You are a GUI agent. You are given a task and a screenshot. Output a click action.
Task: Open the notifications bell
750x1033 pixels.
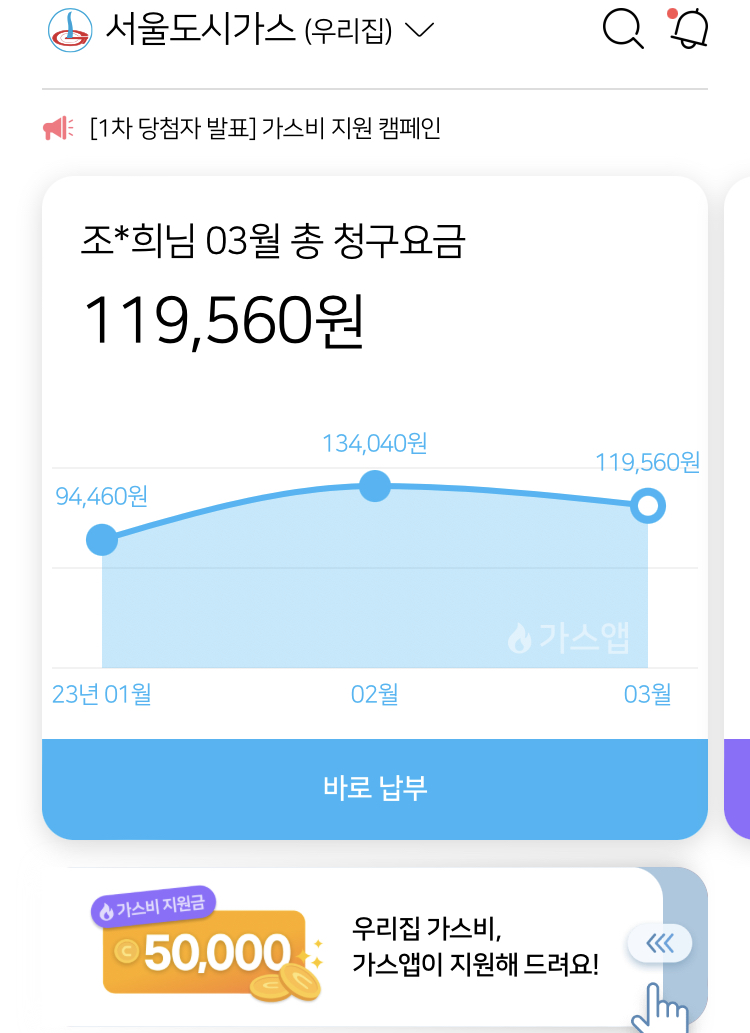pos(689,28)
